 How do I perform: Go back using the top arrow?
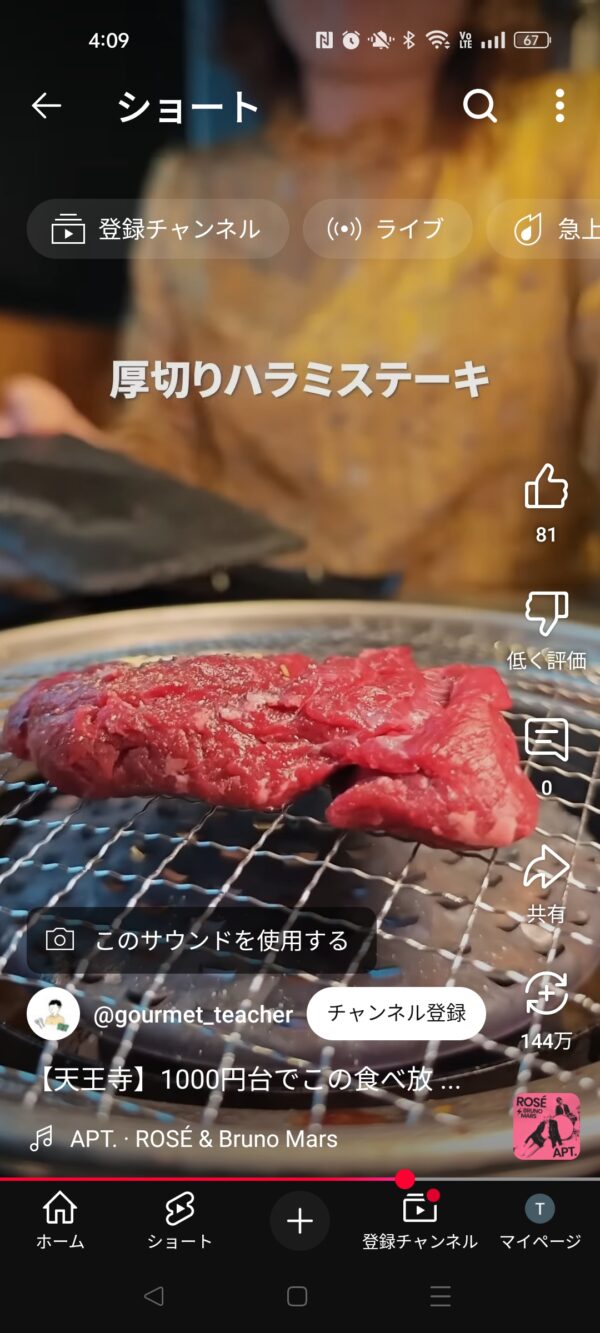point(46,105)
